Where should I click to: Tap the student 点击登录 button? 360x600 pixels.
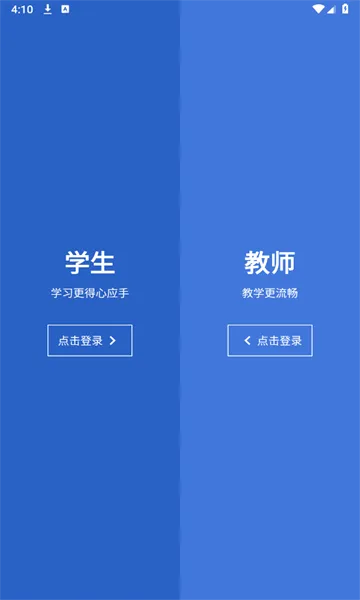point(90,341)
